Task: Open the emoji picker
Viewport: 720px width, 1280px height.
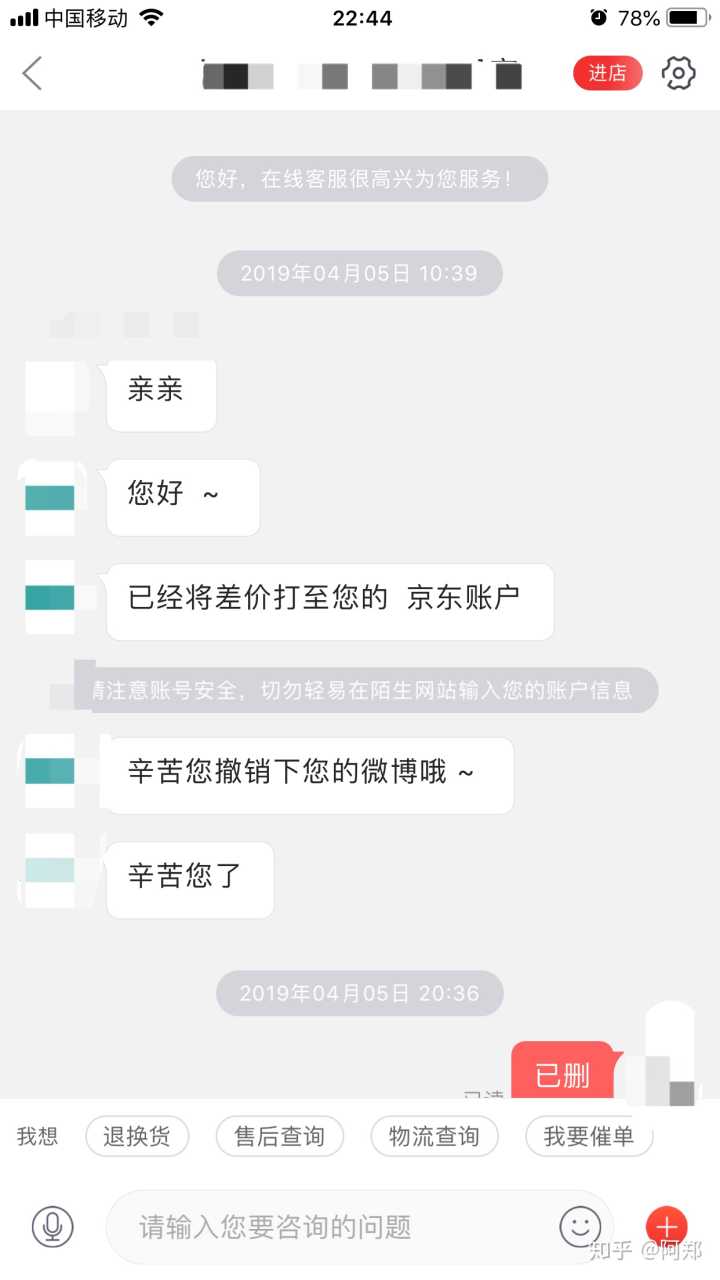Action: (x=580, y=1226)
